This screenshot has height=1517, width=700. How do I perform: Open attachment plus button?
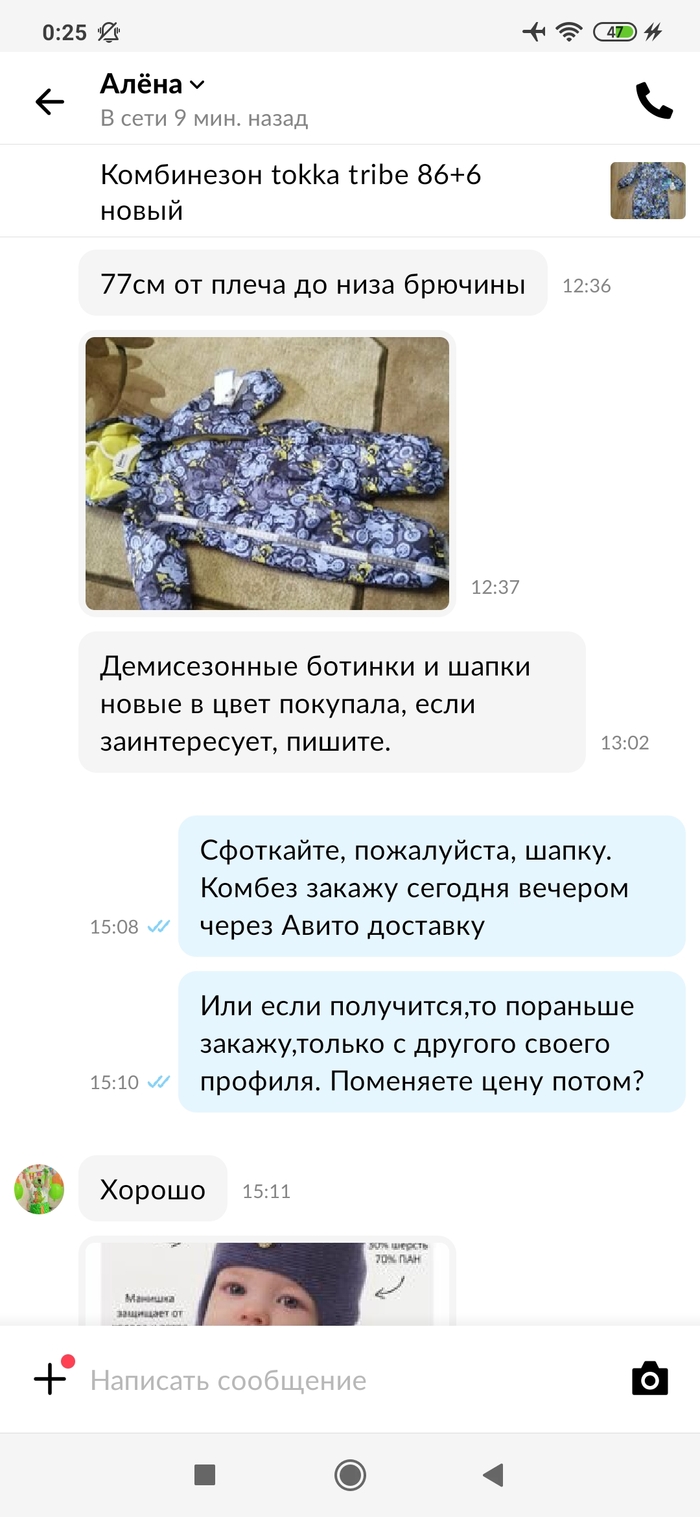pos(50,1380)
